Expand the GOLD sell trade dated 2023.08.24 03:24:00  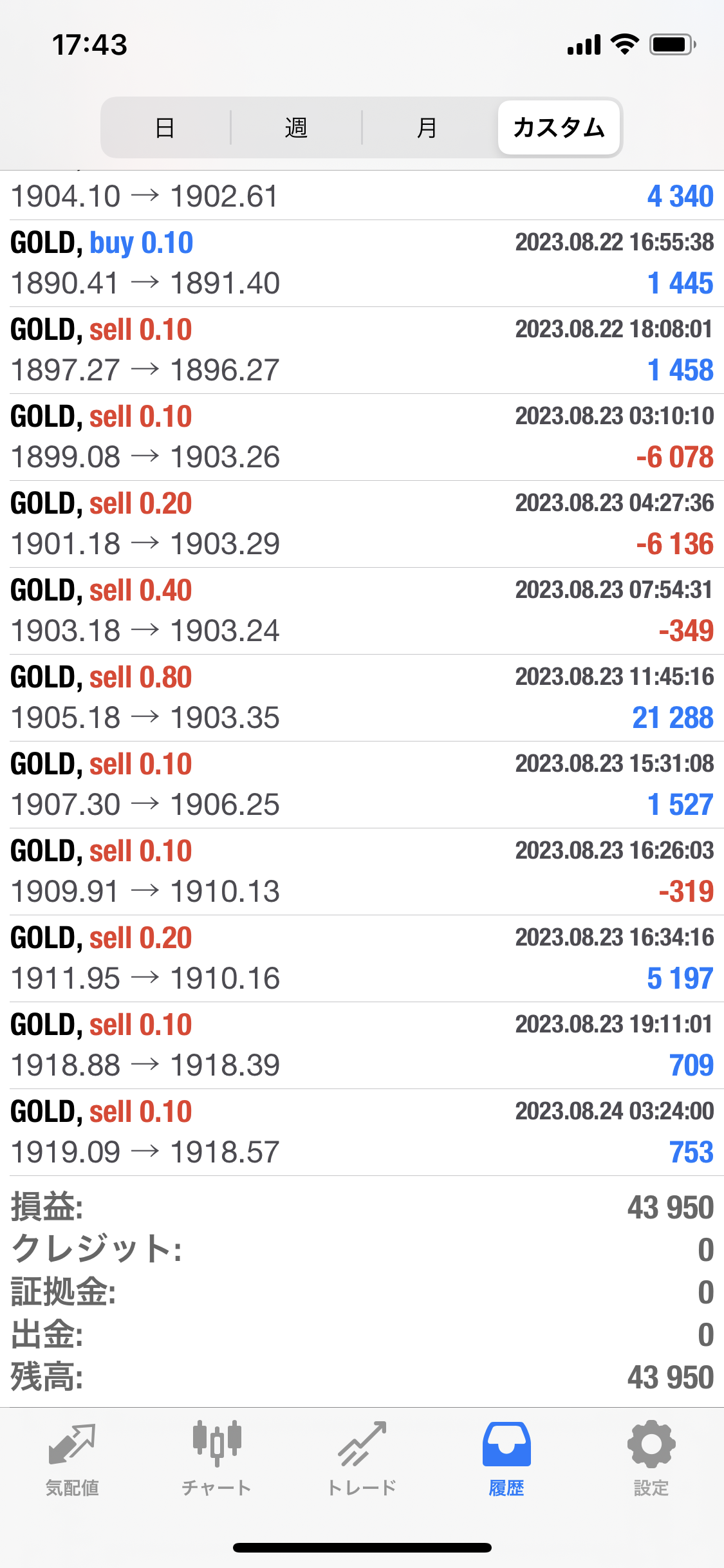pyautogui.click(x=362, y=1132)
